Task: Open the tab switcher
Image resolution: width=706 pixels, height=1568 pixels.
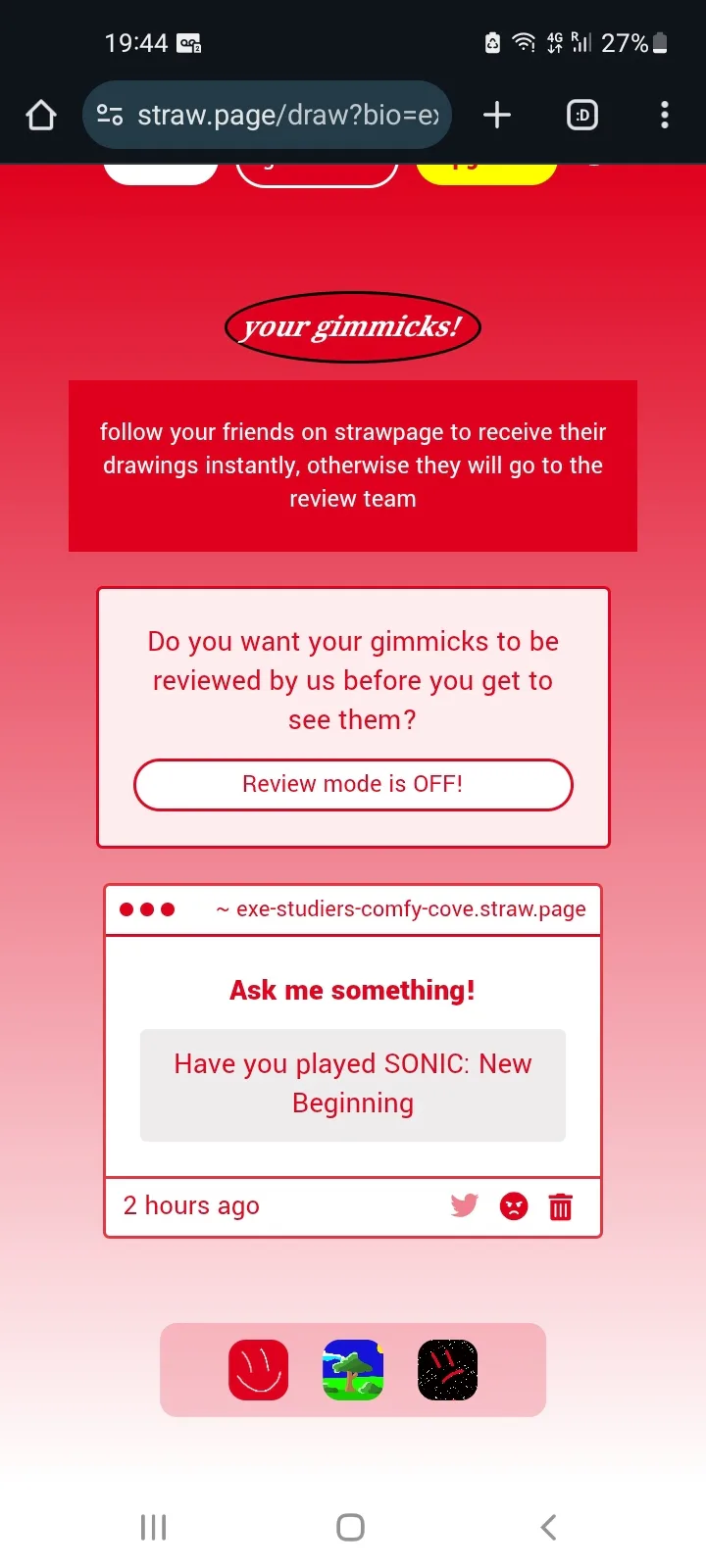Action: (582, 115)
